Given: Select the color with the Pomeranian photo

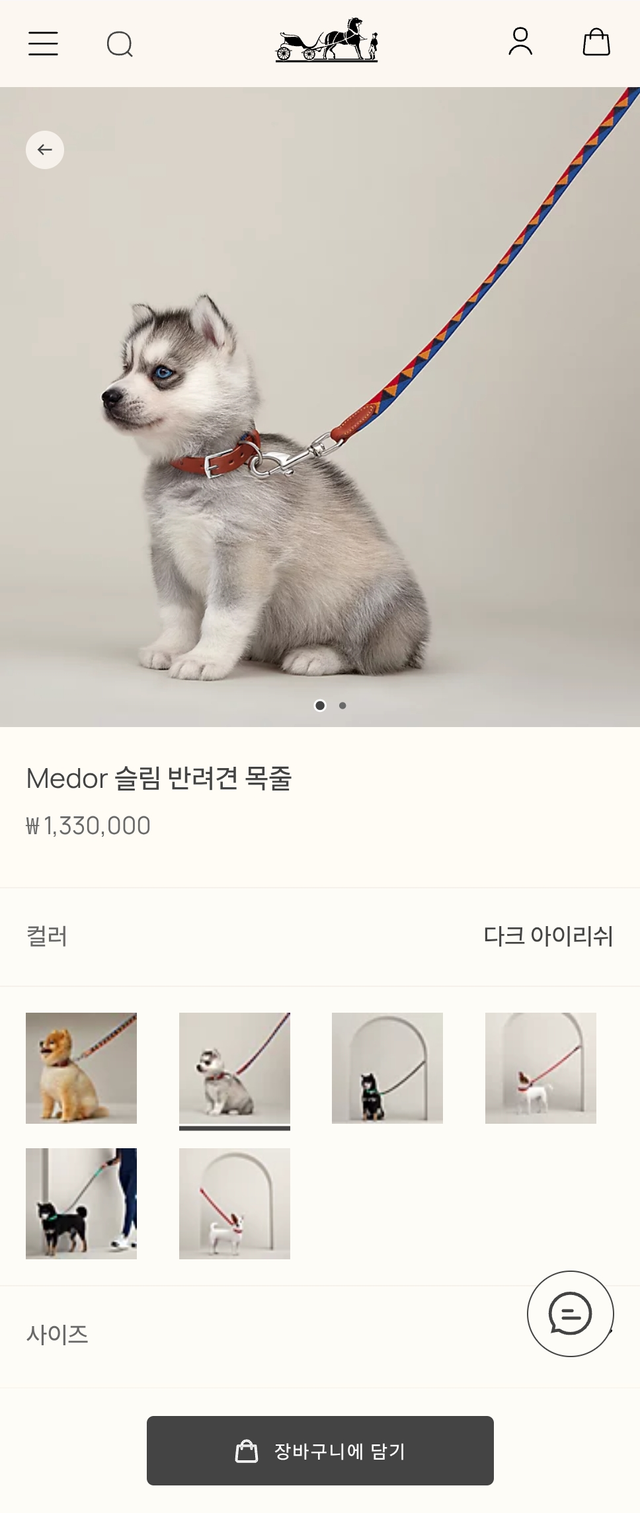Looking at the screenshot, I should pos(81,1068).
